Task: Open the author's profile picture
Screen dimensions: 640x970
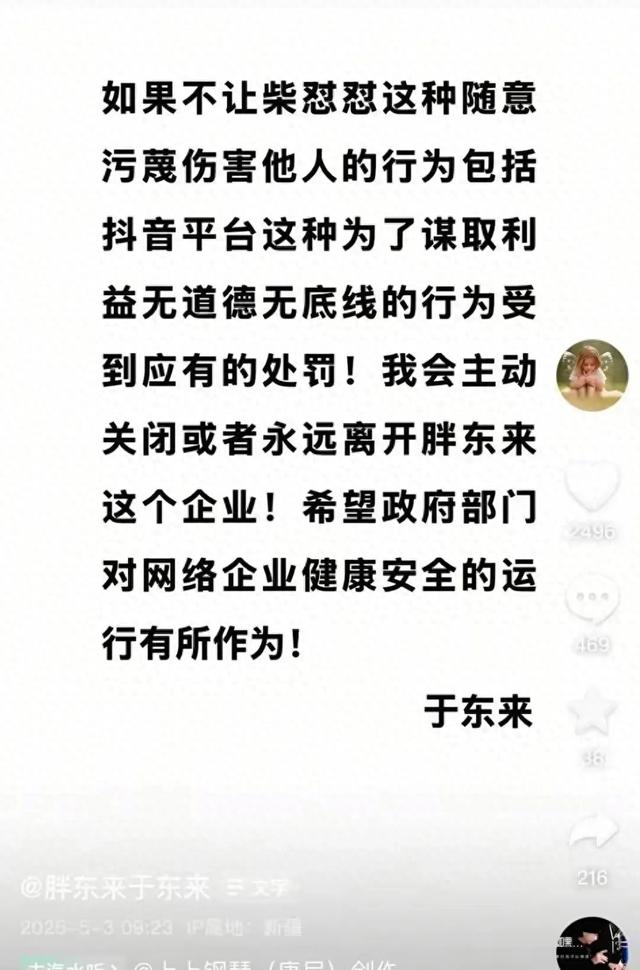Action: (x=592, y=374)
